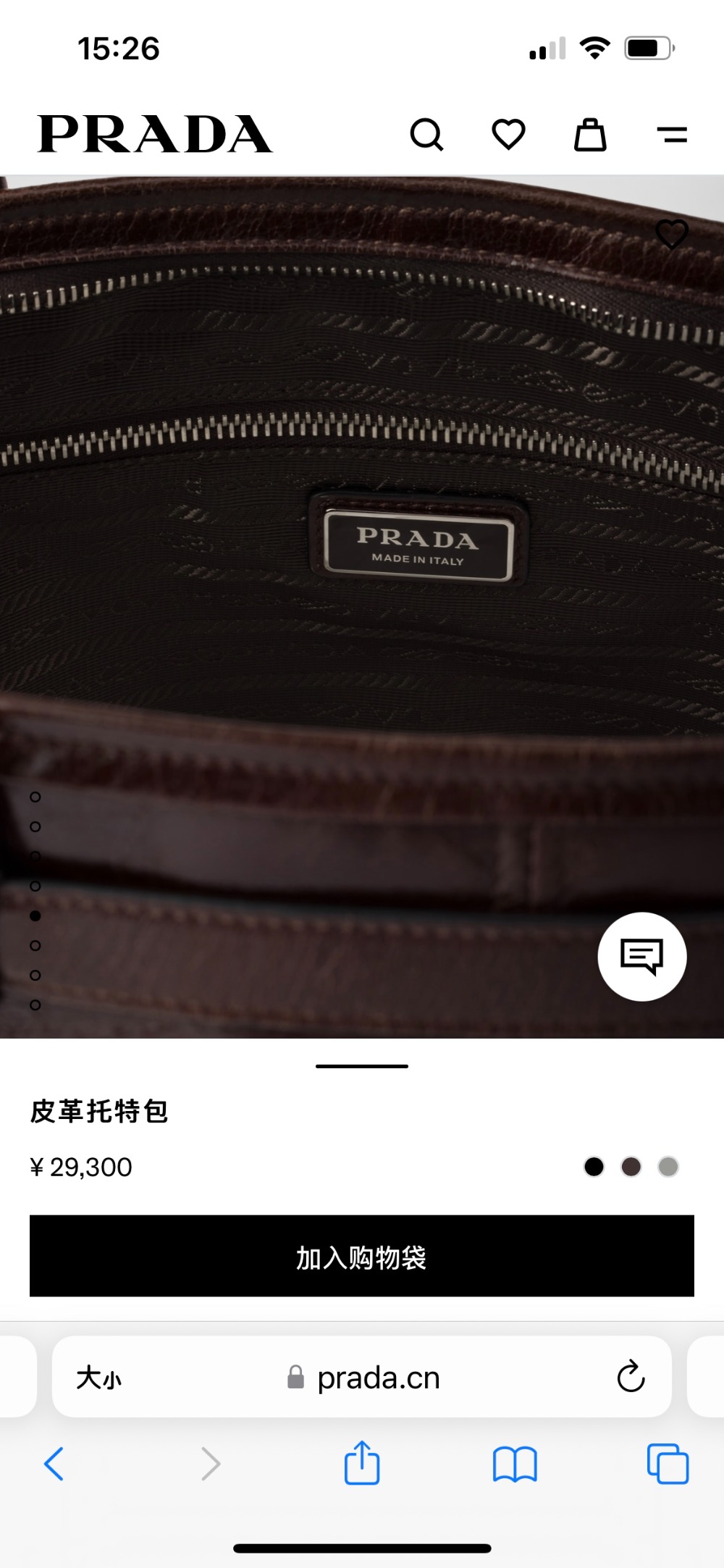Open the chat support bubble

tap(641, 957)
